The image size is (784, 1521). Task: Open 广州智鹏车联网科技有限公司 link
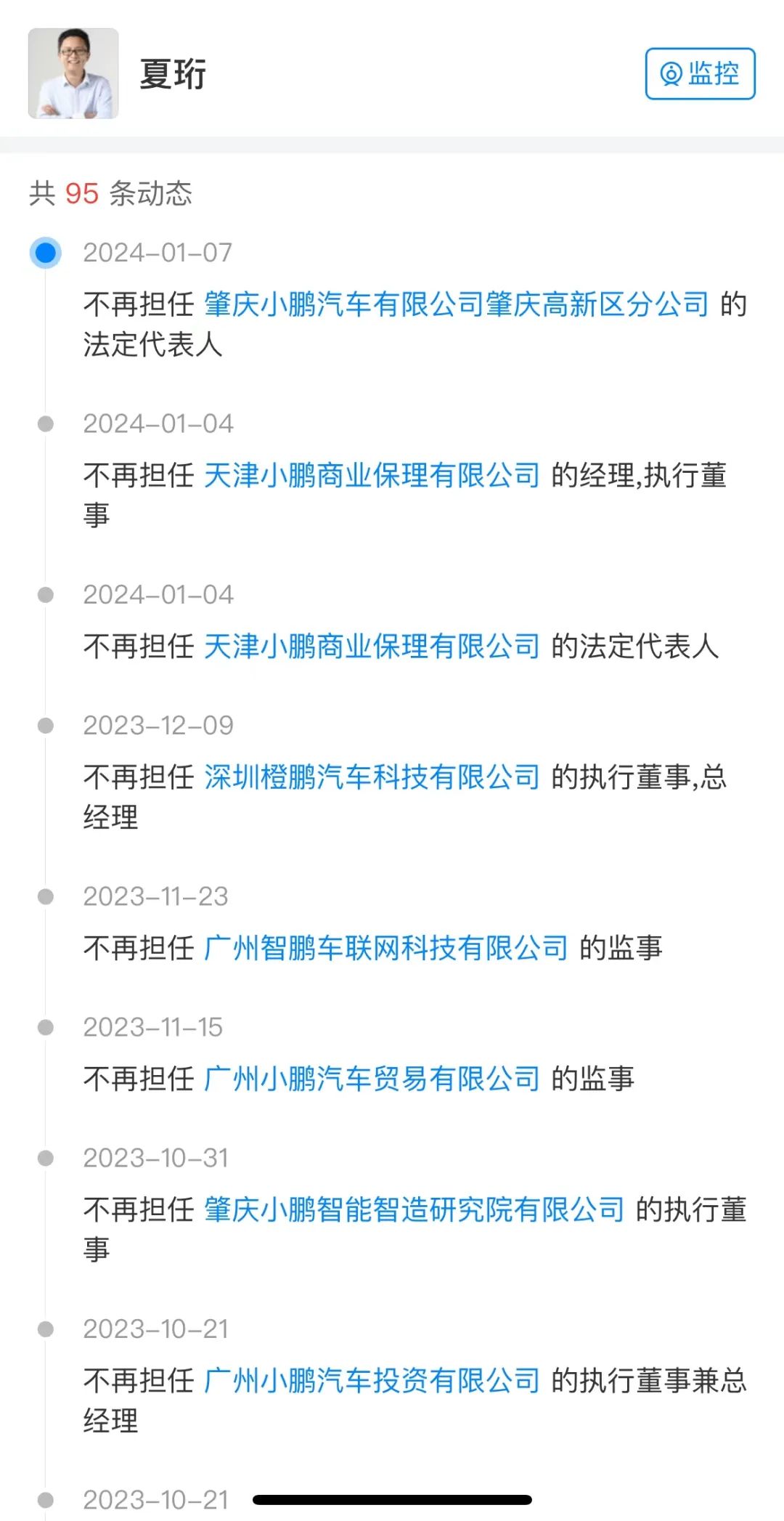385,948
